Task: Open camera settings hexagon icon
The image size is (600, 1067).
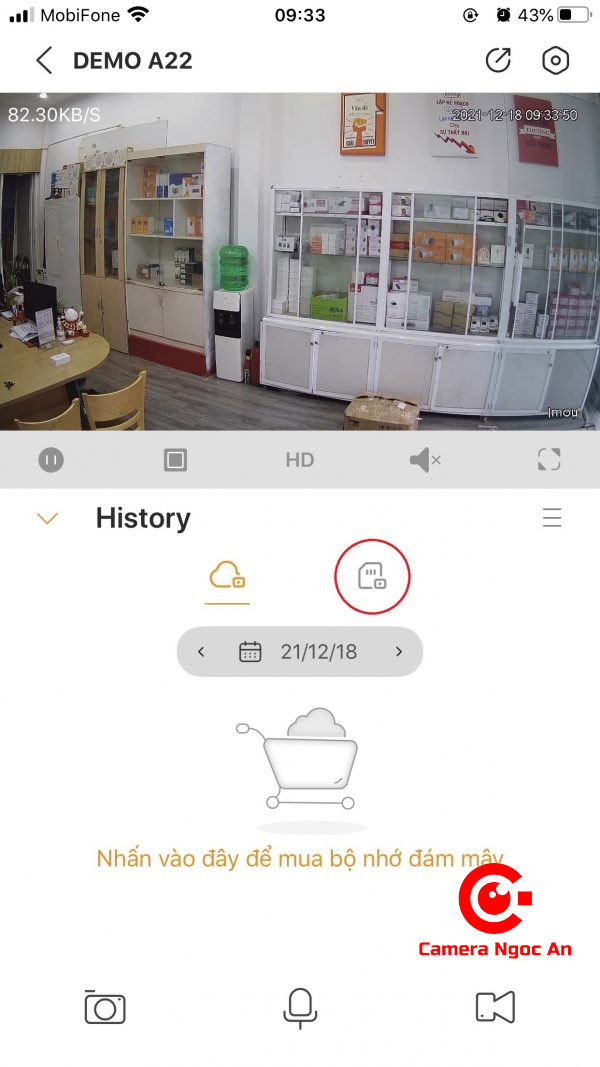Action: click(x=555, y=61)
